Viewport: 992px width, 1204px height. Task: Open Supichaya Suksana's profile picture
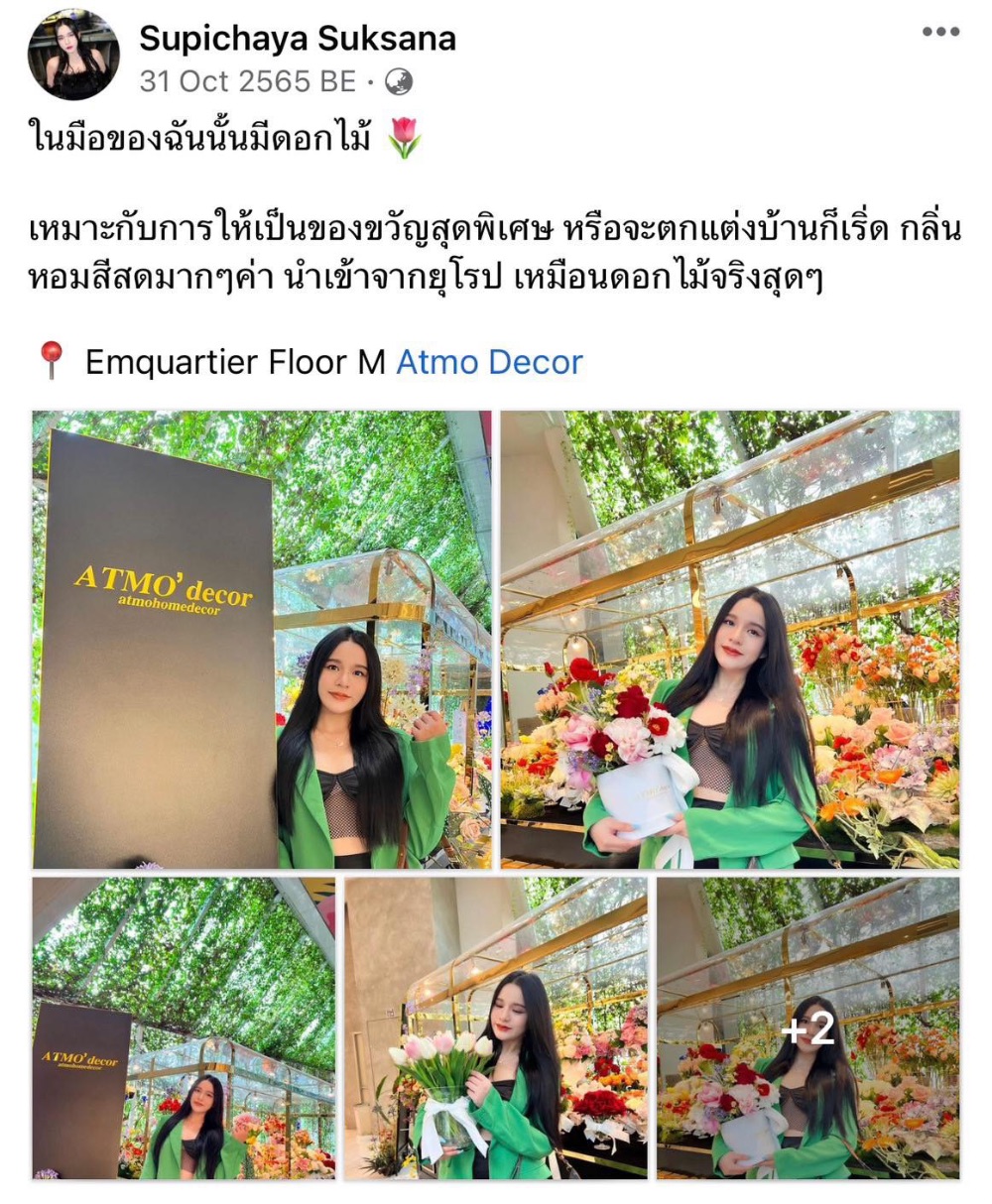click(x=73, y=56)
